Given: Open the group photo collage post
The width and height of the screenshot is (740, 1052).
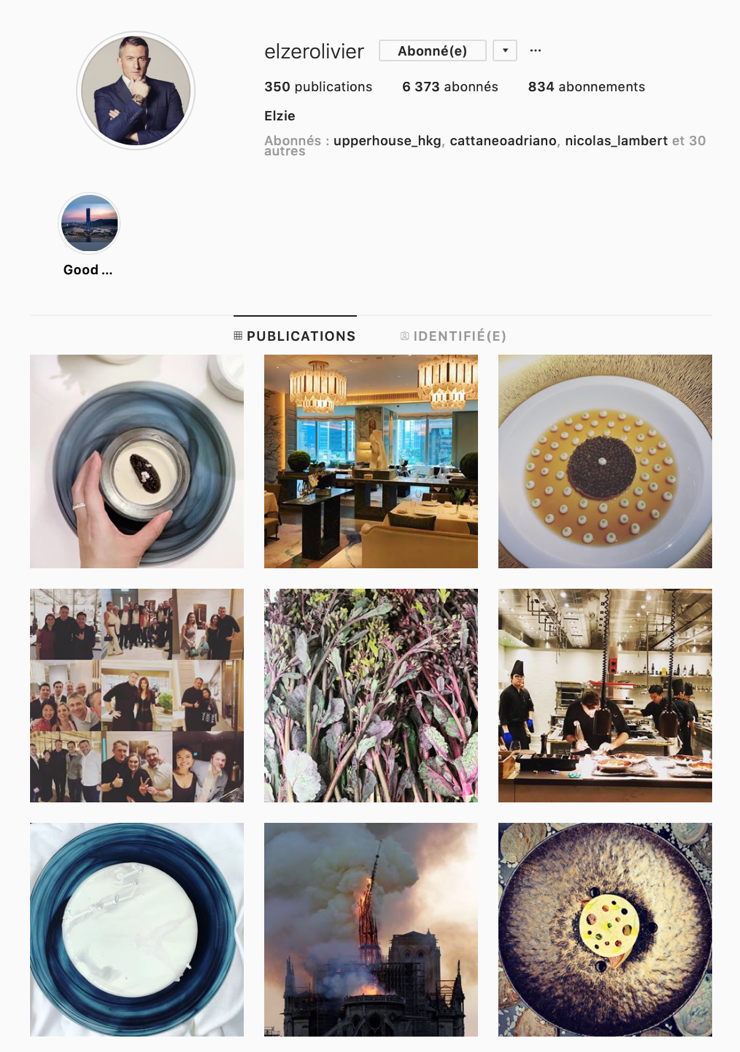Looking at the screenshot, I should 137,695.
